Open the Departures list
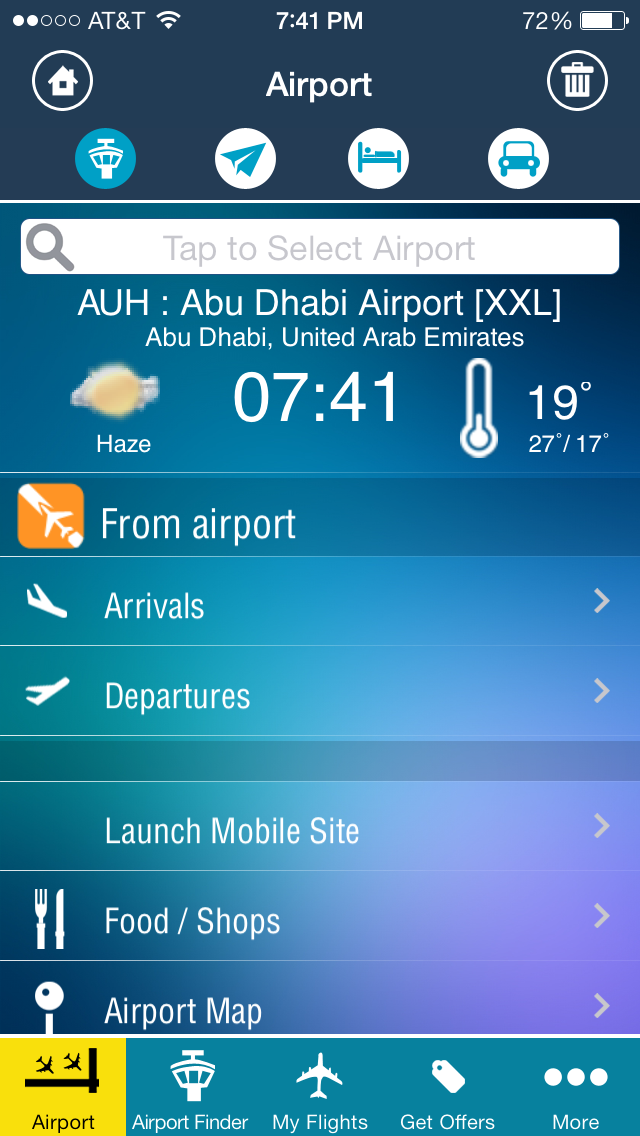Image resolution: width=640 pixels, height=1136 pixels. (x=320, y=692)
